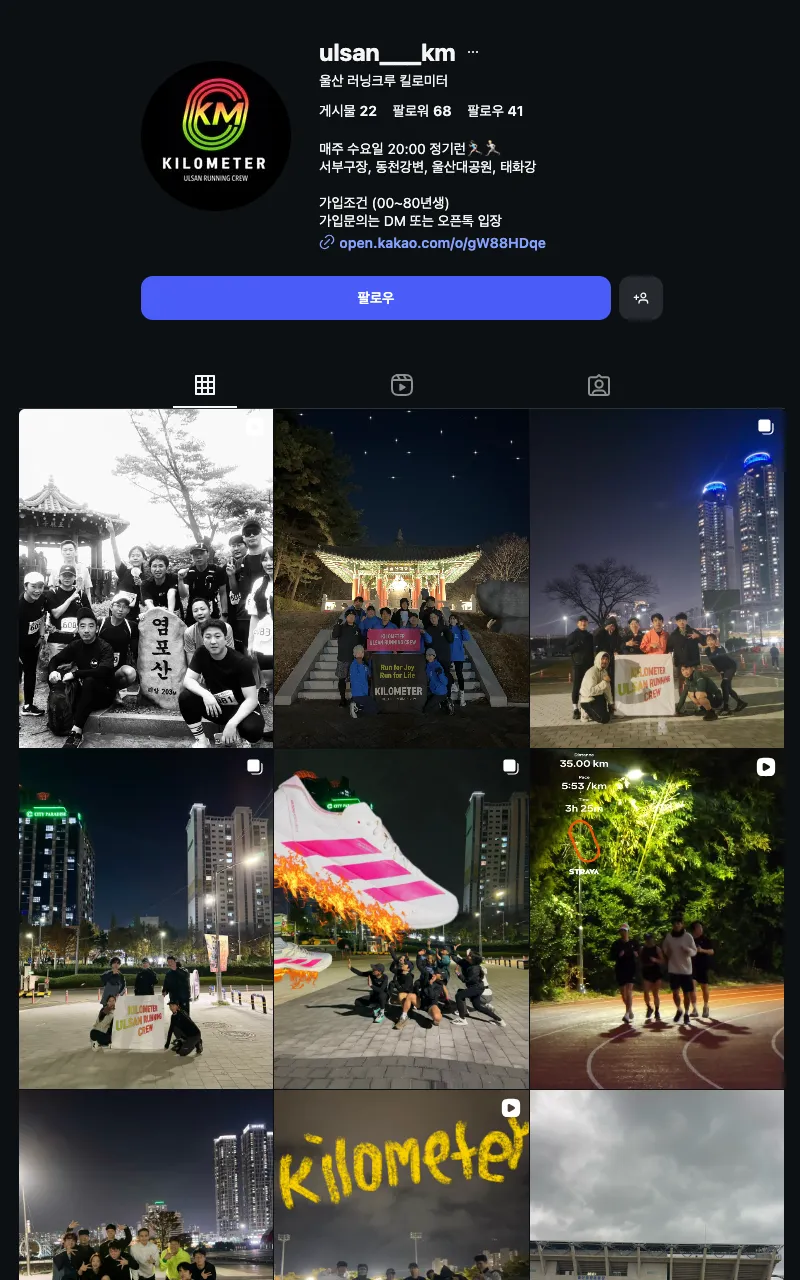Switch to the Reels tab
Image resolution: width=800 pixels, height=1280 pixels.
coord(402,385)
